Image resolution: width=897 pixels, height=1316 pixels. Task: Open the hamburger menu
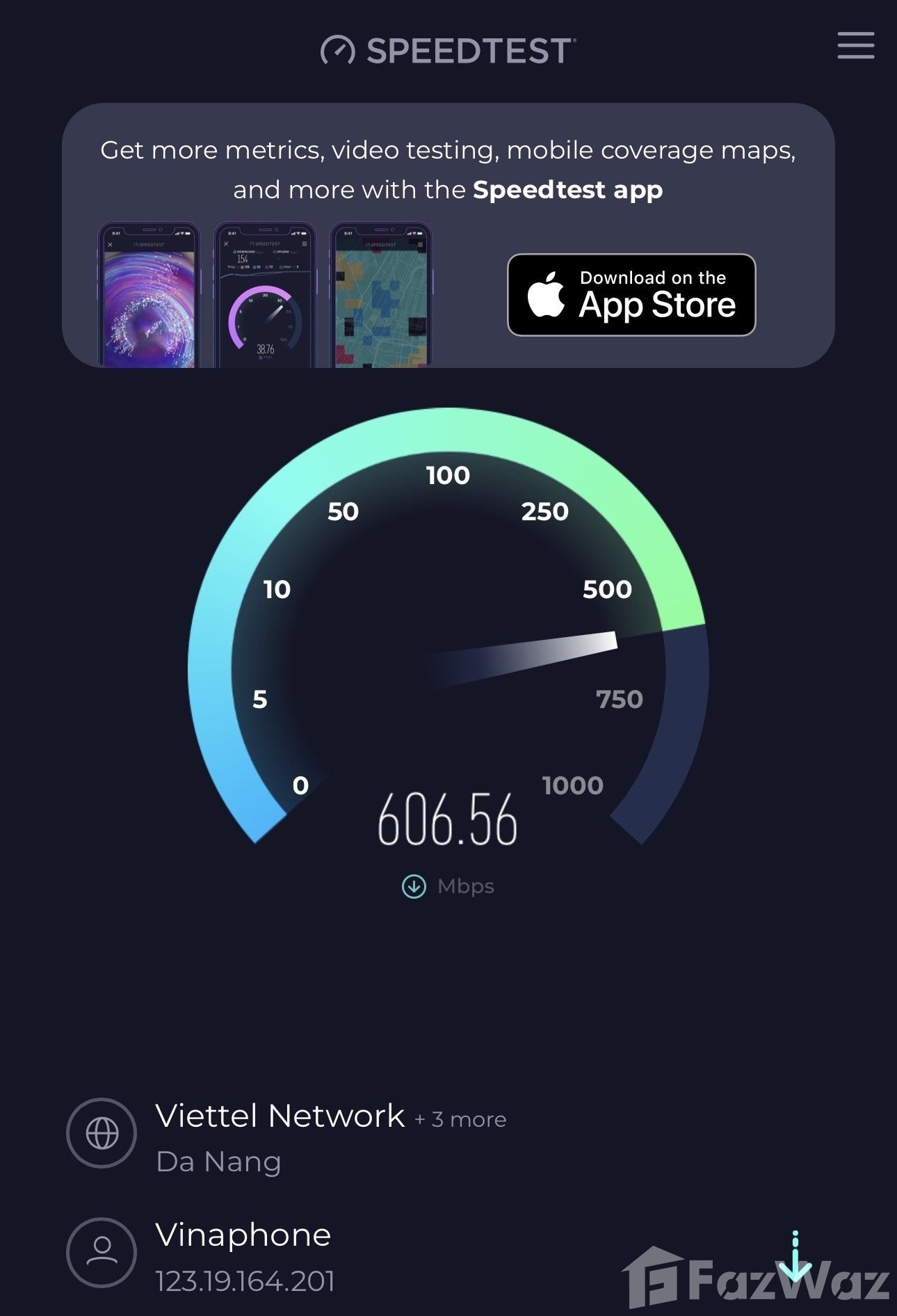tap(855, 46)
